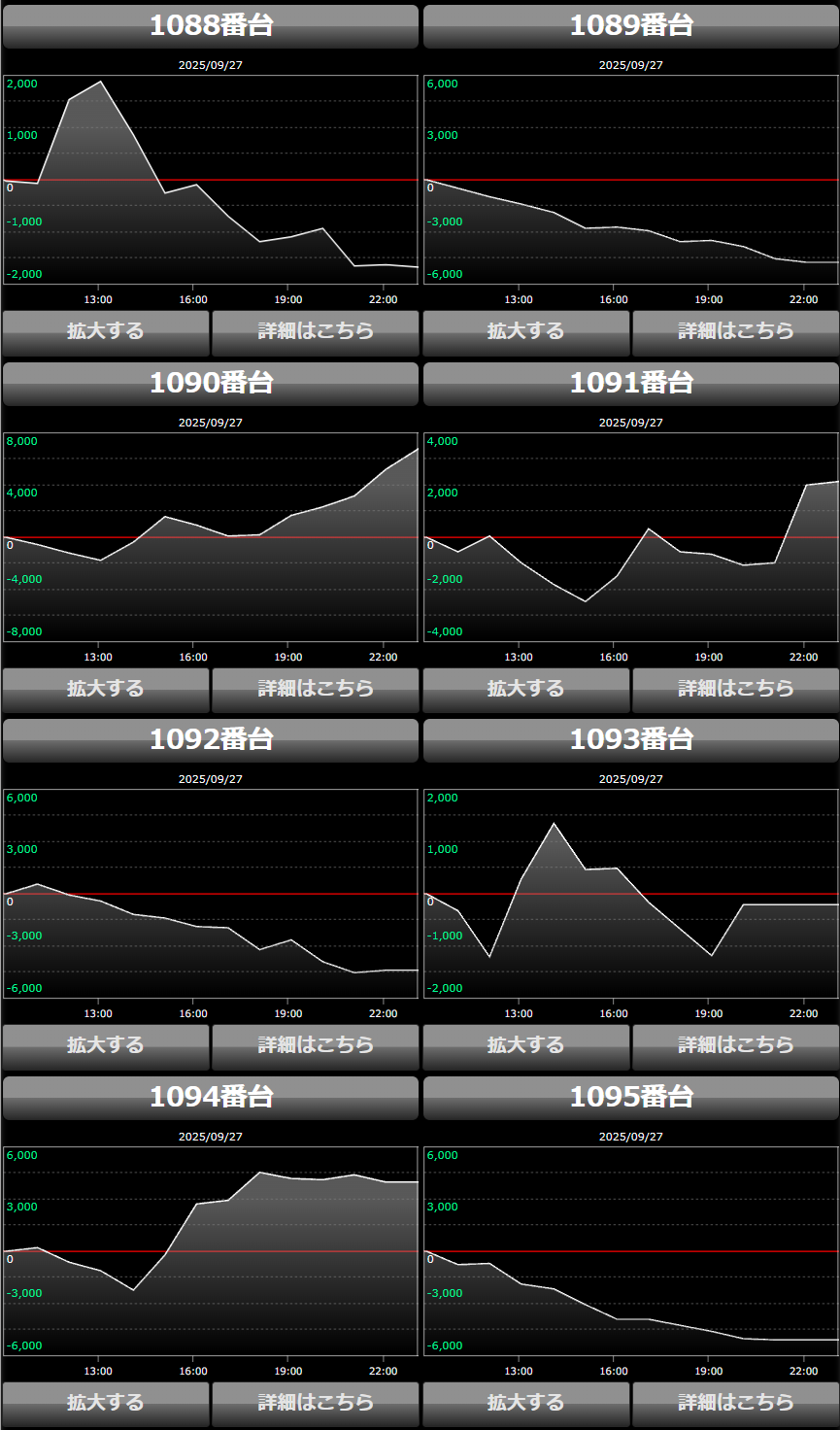The height and width of the screenshot is (1430, 840).
Task: Select the 1088番台 header
Action: 211,26
